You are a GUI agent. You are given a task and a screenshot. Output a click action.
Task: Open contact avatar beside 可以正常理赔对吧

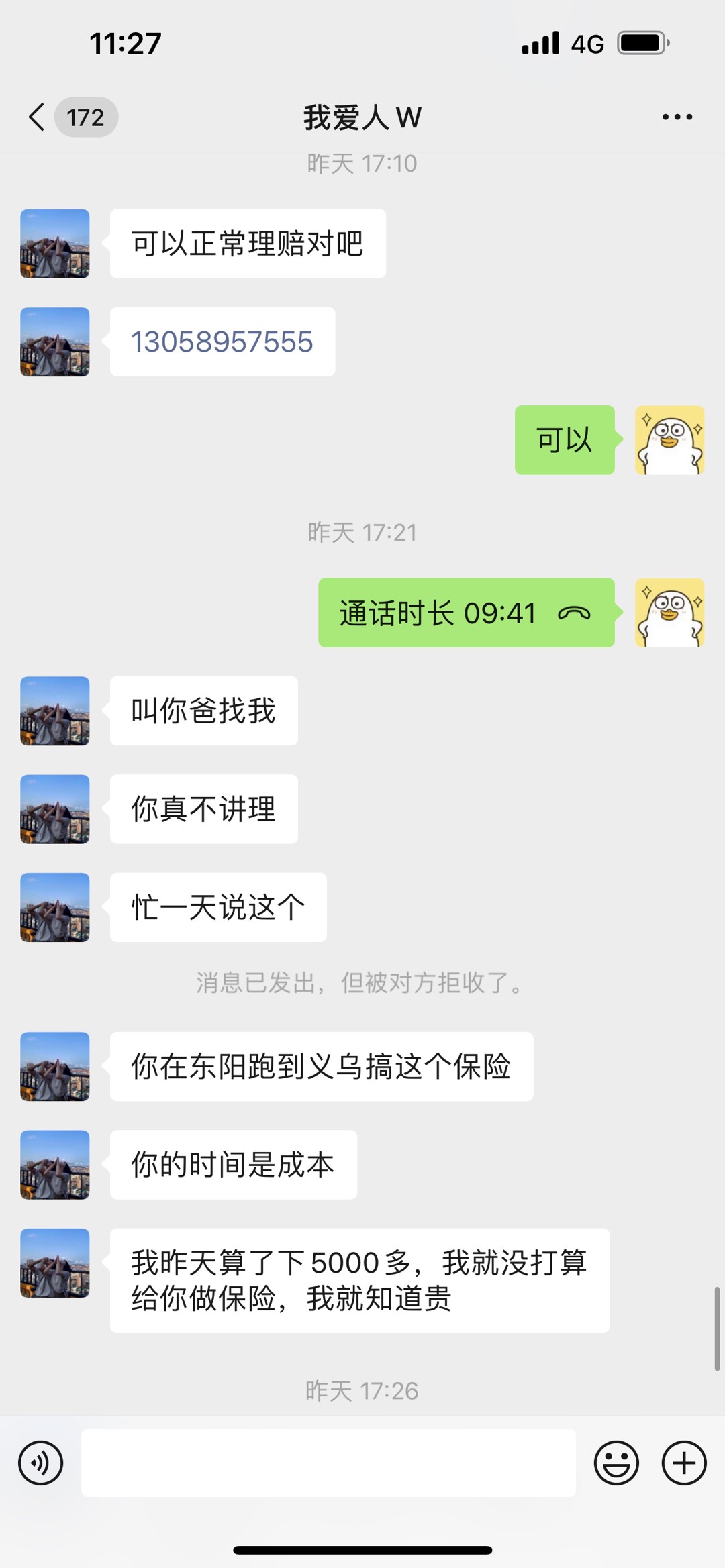click(55, 244)
